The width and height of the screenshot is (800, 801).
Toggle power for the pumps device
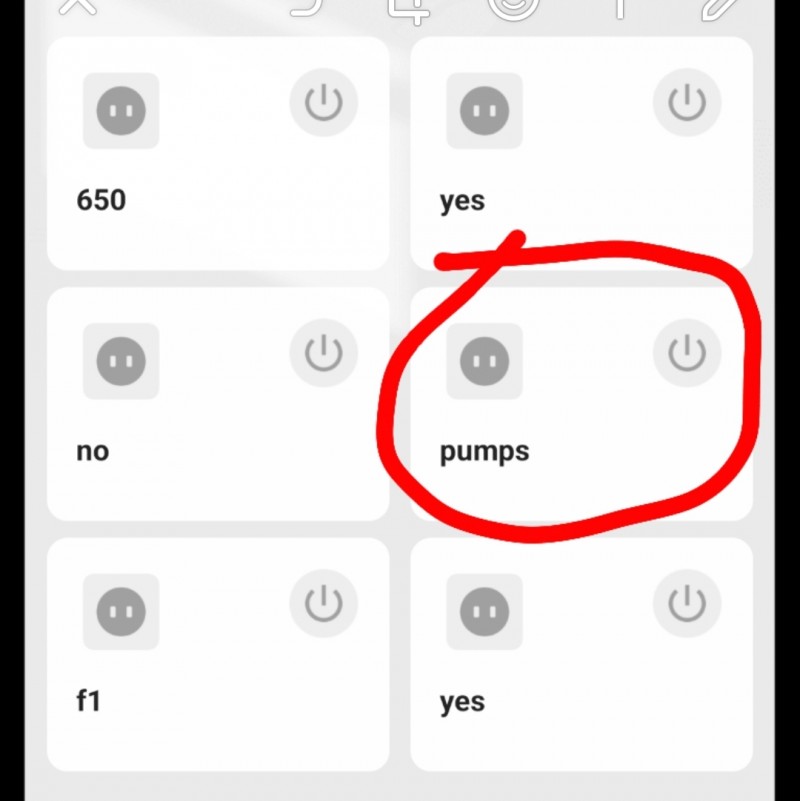pos(687,352)
